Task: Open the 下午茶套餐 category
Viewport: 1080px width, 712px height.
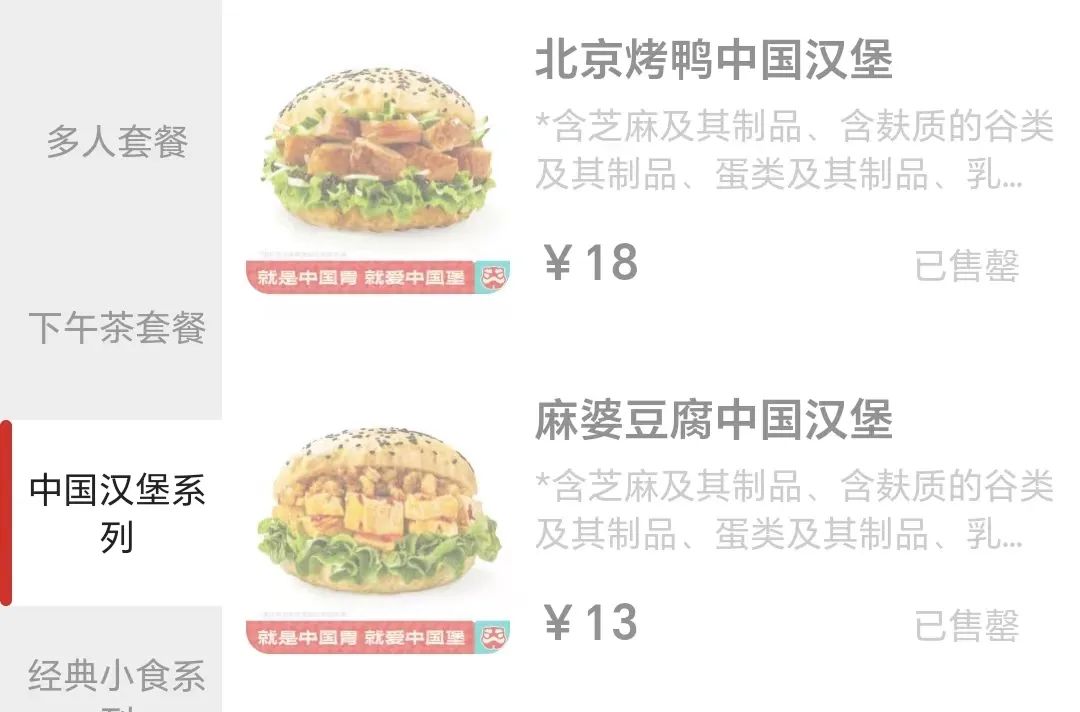Action: (116, 328)
